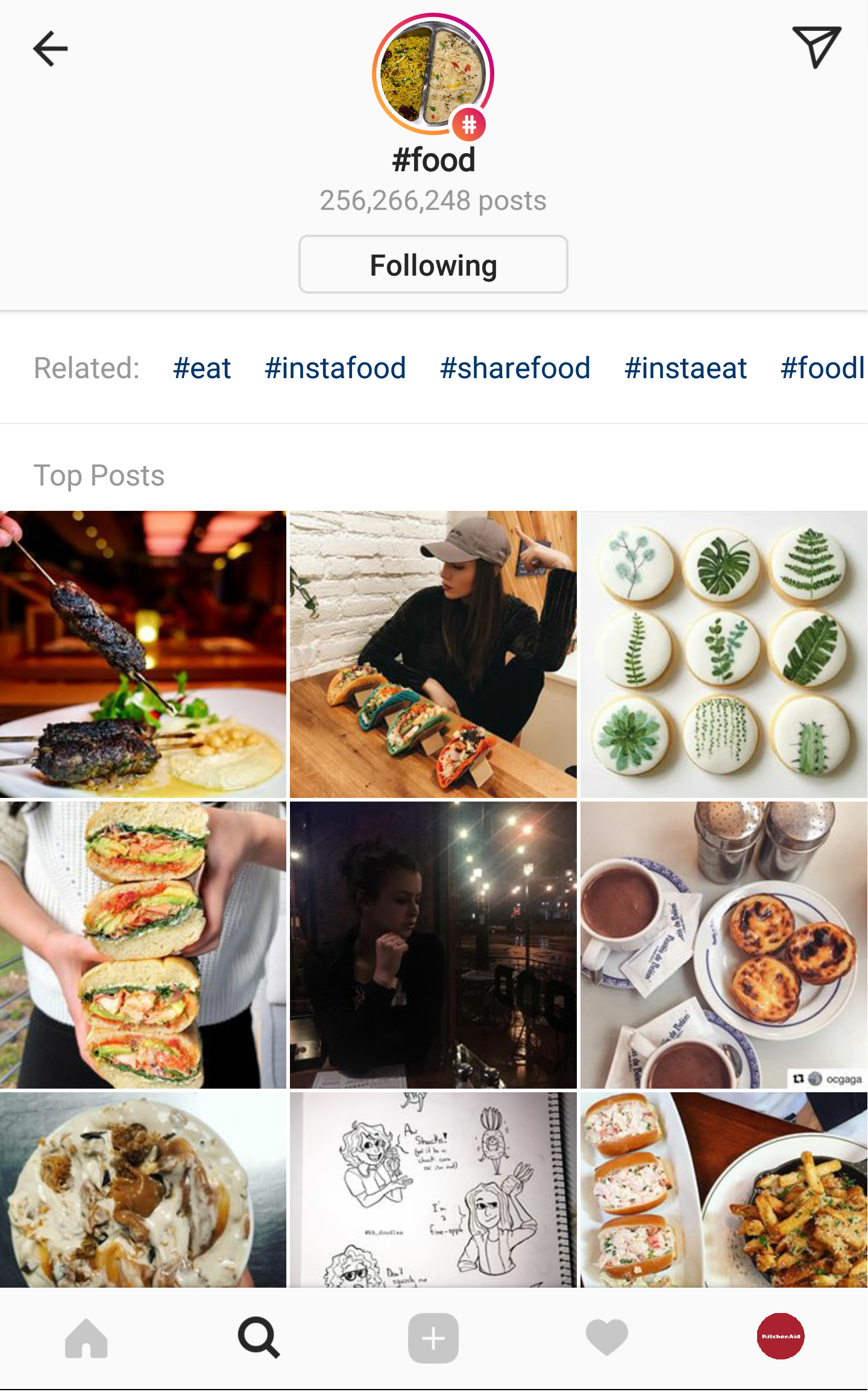Viewport: 868px width, 1392px height.
Task: Open the leaf-decorated cookies post
Action: (x=723, y=654)
